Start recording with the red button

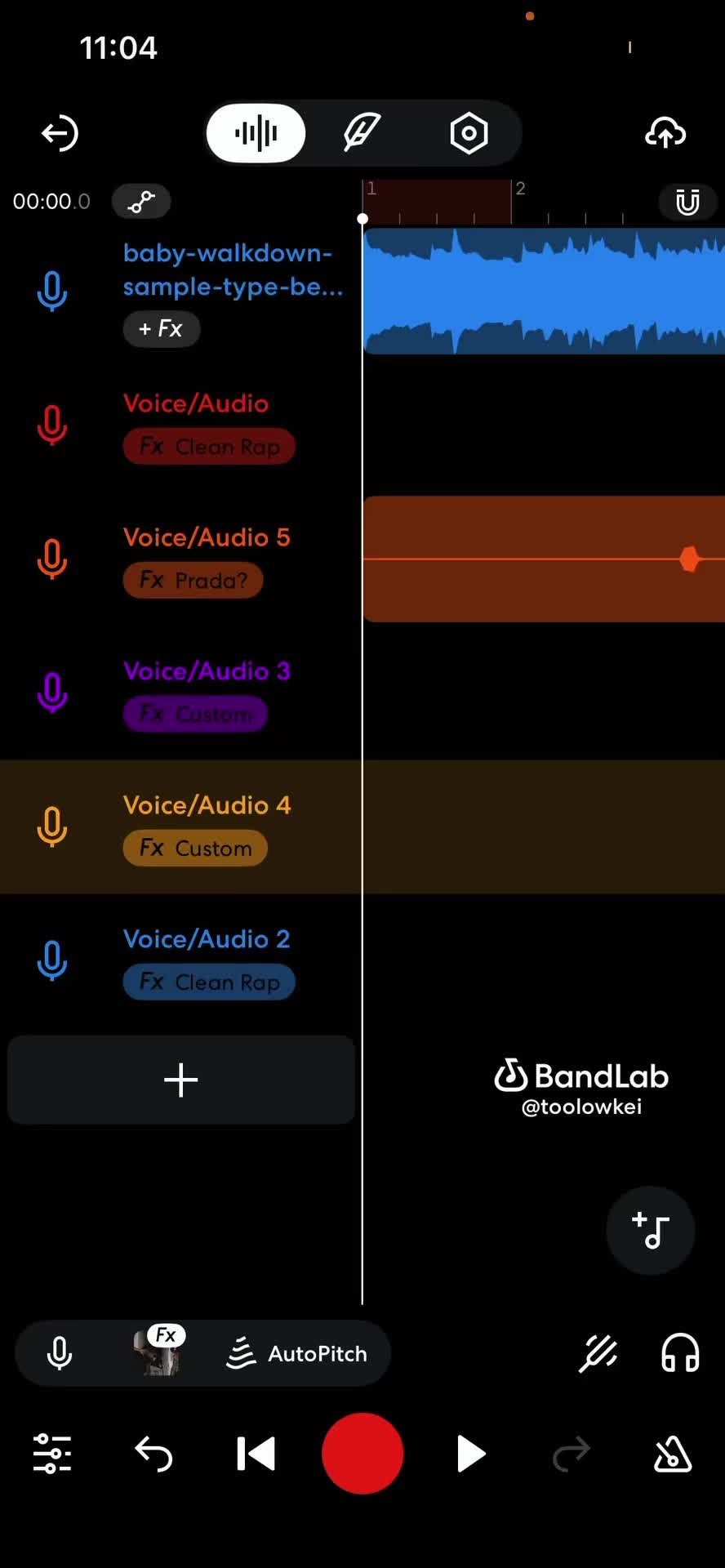tap(362, 1454)
